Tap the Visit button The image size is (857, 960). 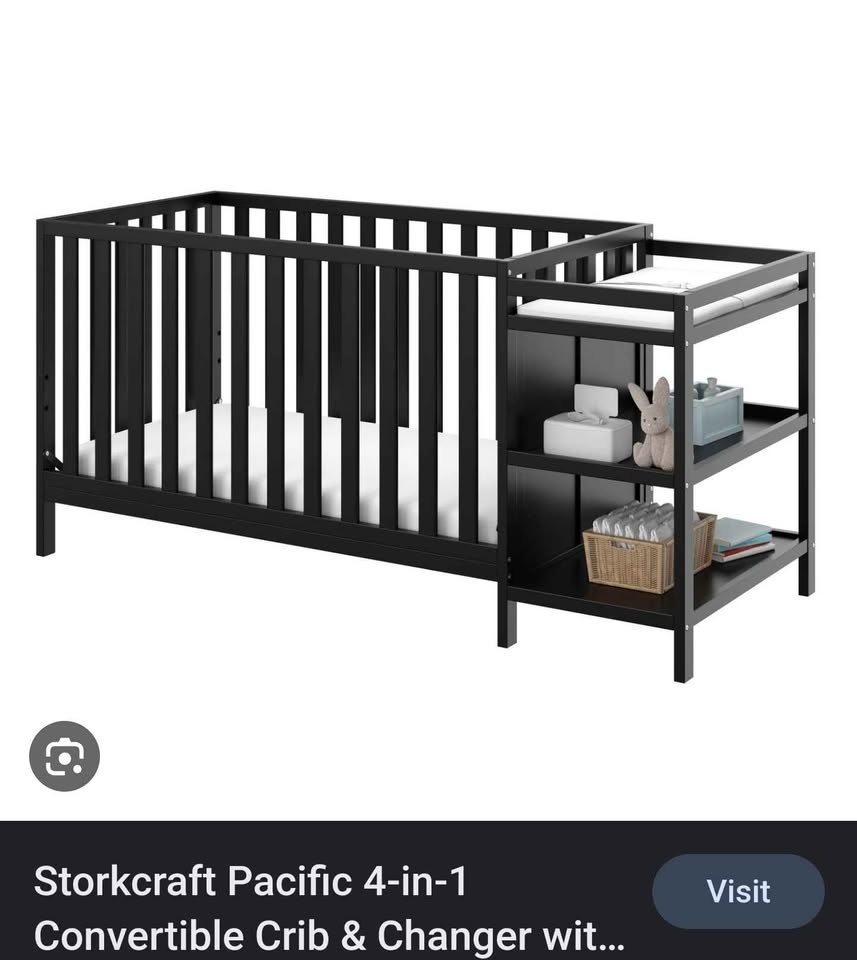pos(738,891)
